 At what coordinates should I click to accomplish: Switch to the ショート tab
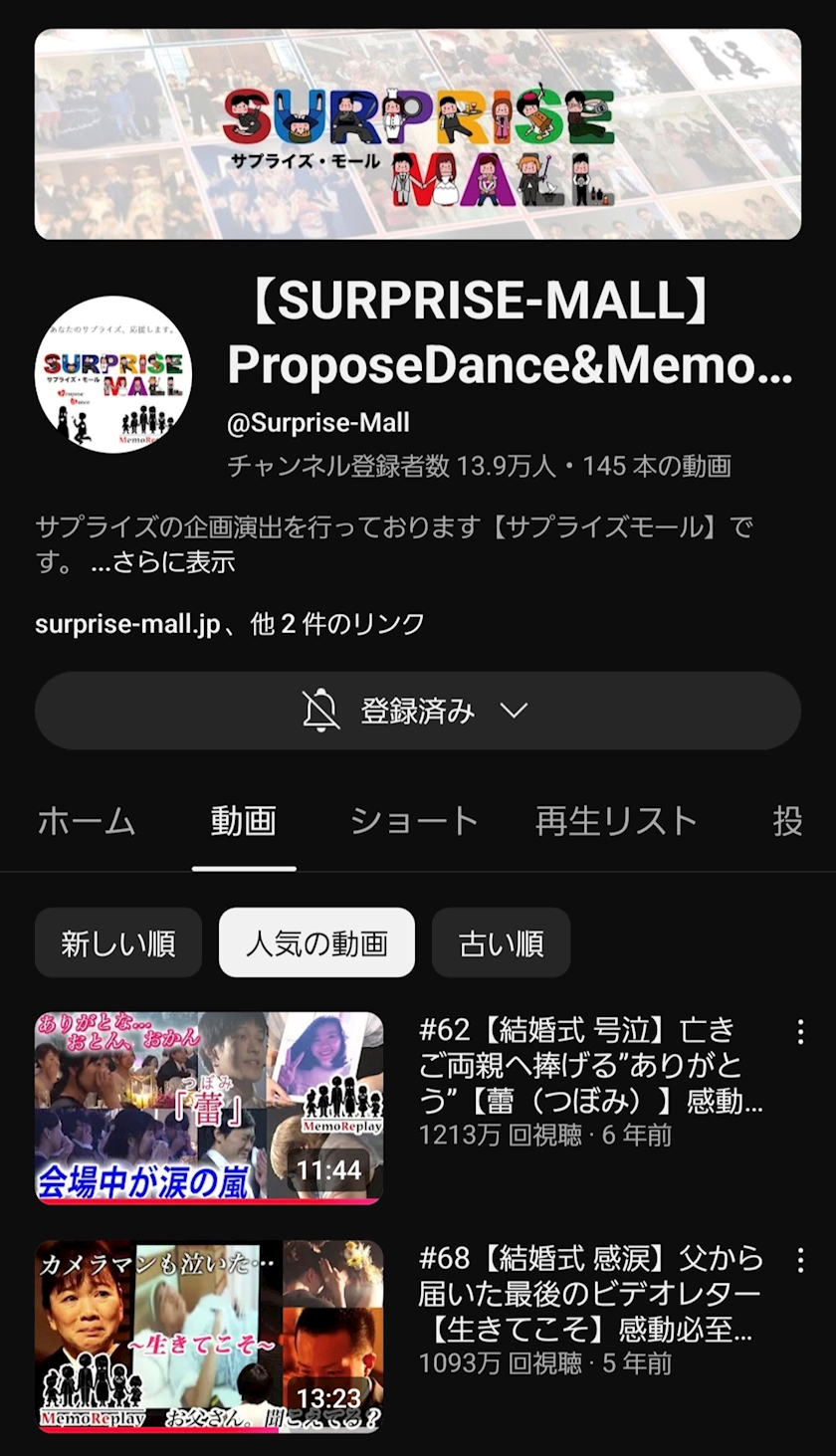point(414,821)
